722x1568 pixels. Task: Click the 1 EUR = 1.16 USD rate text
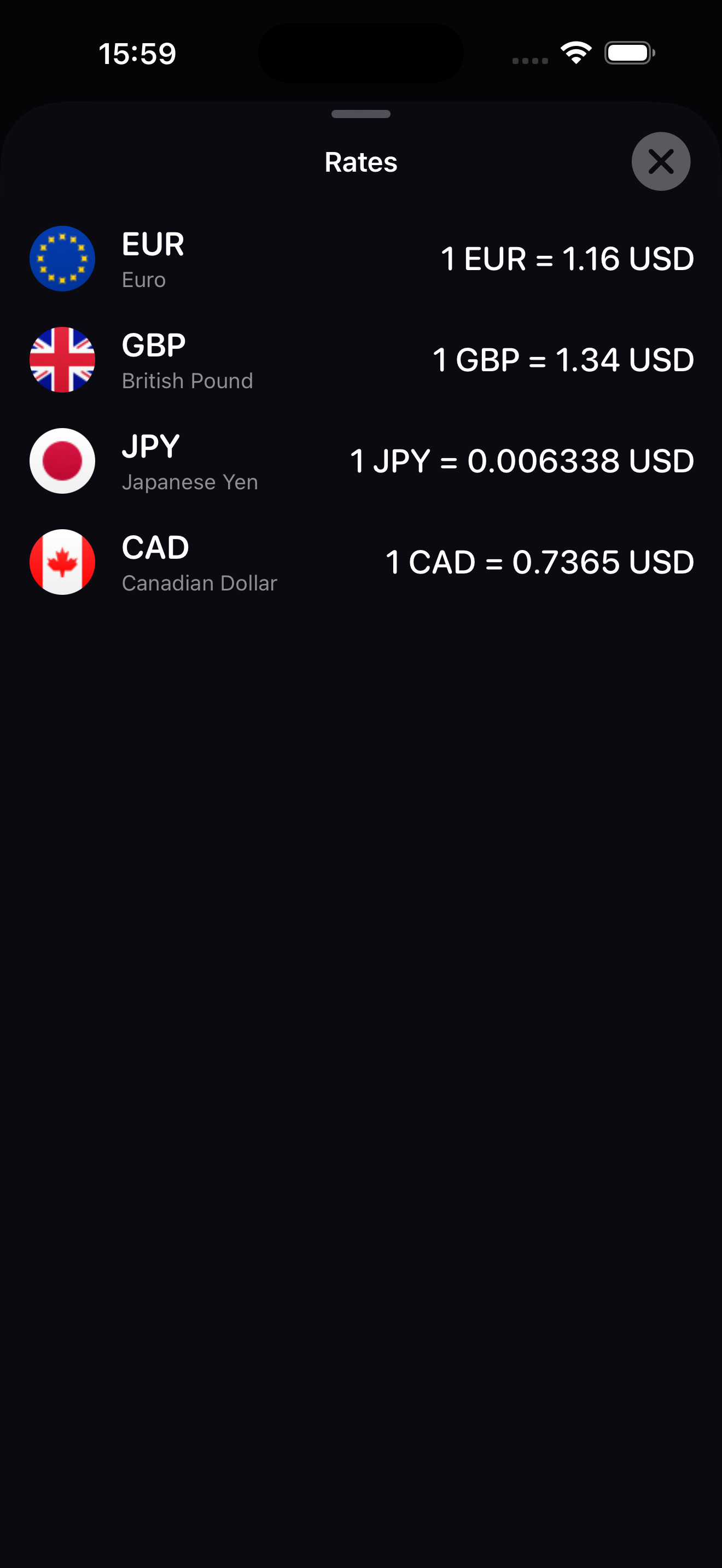click(x=567, y=258)
